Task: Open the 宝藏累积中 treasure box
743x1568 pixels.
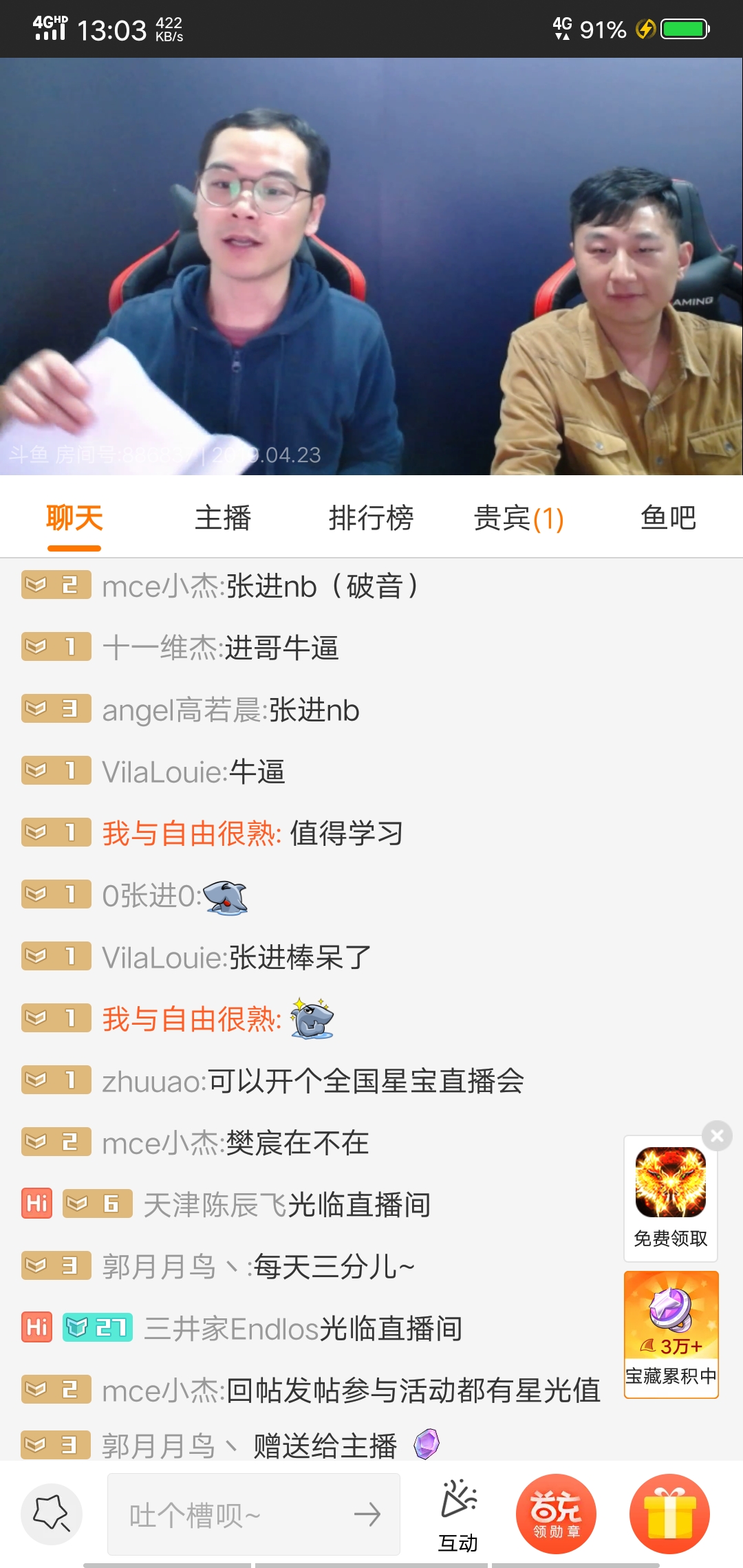Action: click(x=671, y=1334)
